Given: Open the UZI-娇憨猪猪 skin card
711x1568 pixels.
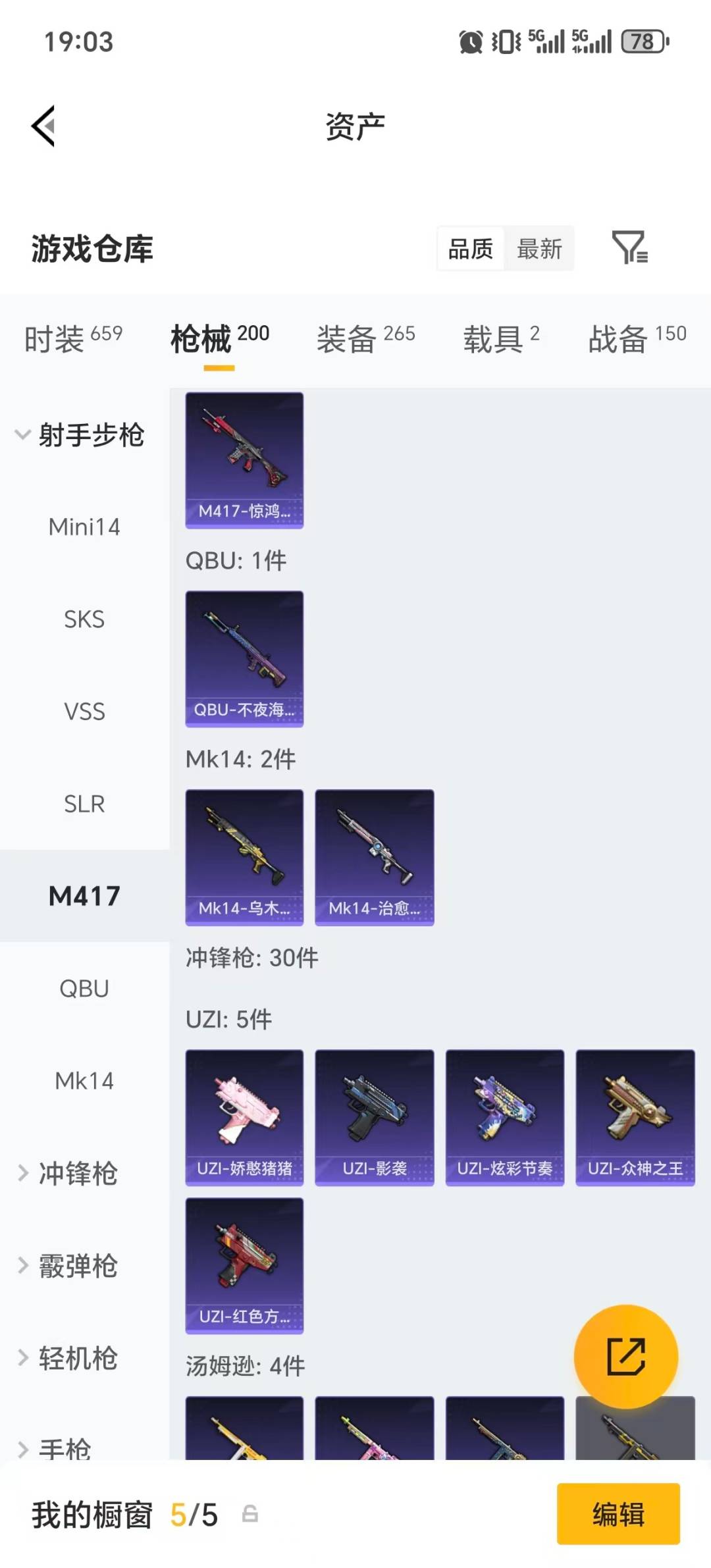Looking at the screenshot, I should pos(244,1117).
